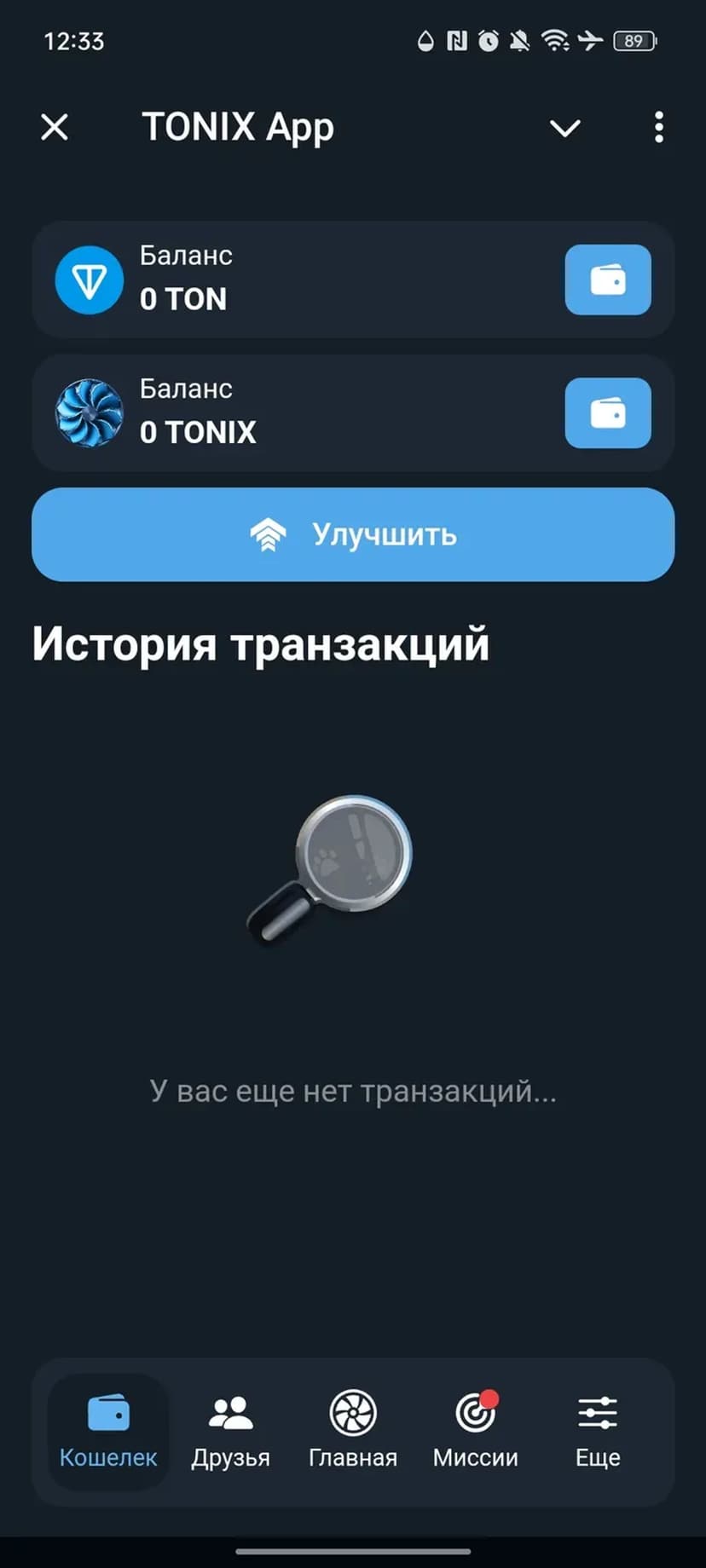The width and height of the screenshot is (706, 1568).
Task: Go to the Друзья tab
Action: (230, 1432)
